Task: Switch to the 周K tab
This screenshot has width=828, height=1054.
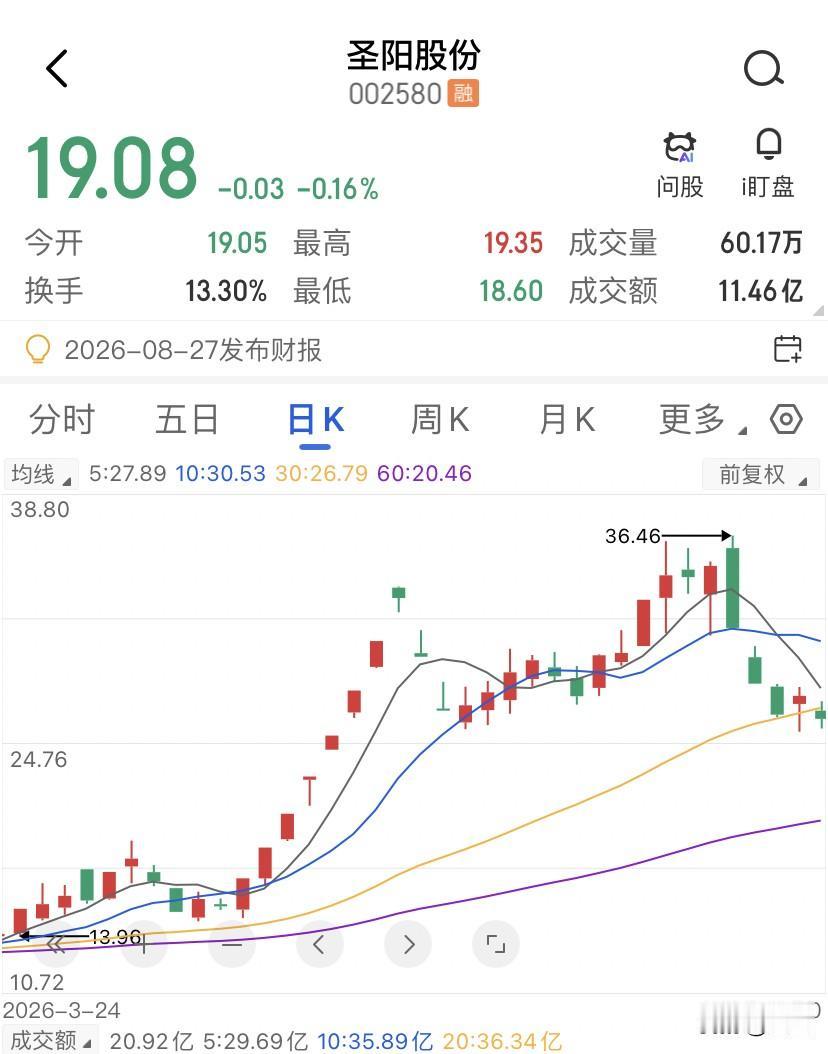Action: click(440, 419)
